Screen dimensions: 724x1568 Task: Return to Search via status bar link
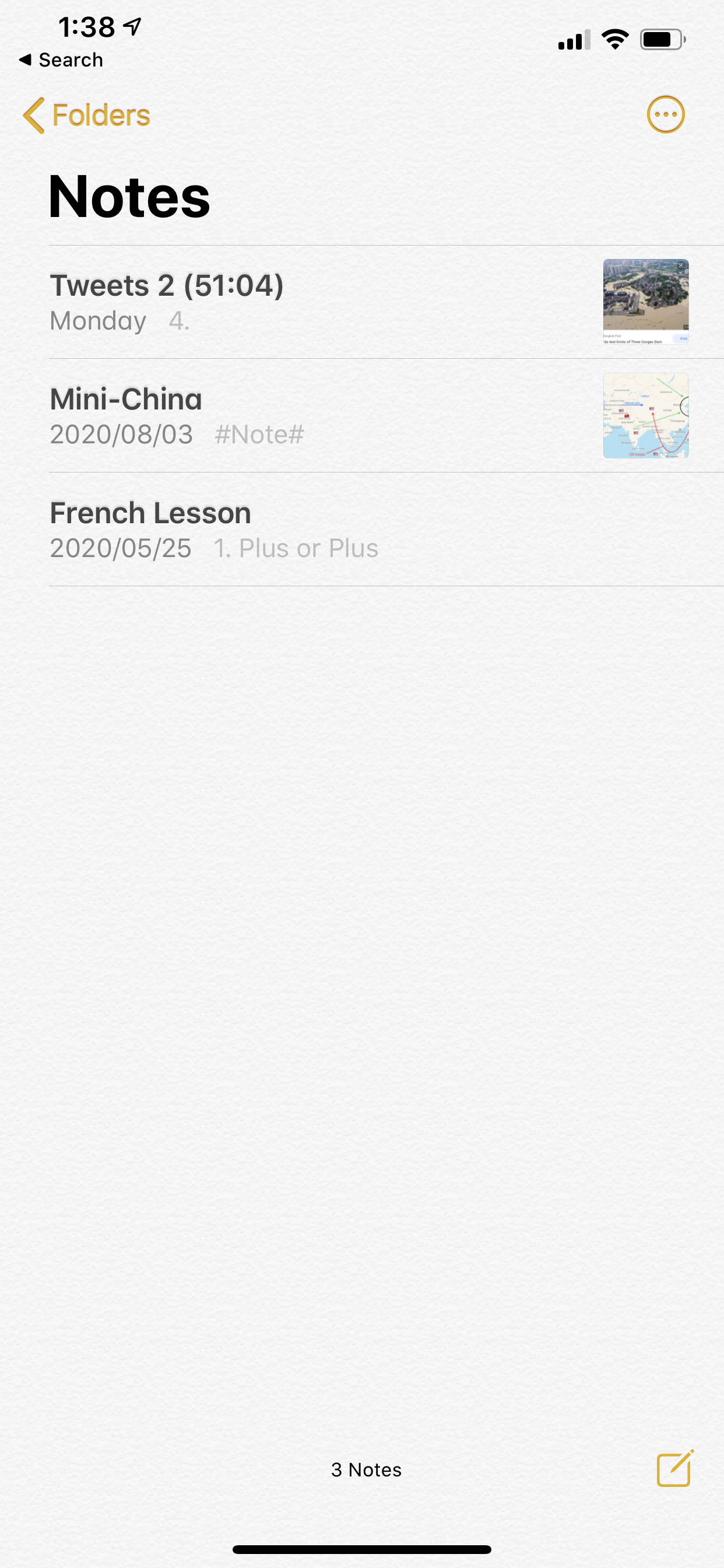61,60
